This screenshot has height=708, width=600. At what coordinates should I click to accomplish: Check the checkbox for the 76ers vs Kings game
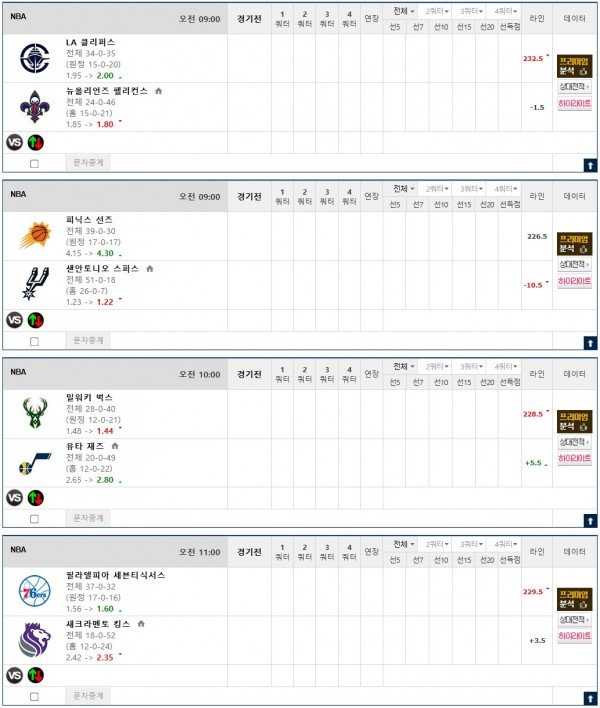coord(35,697)
